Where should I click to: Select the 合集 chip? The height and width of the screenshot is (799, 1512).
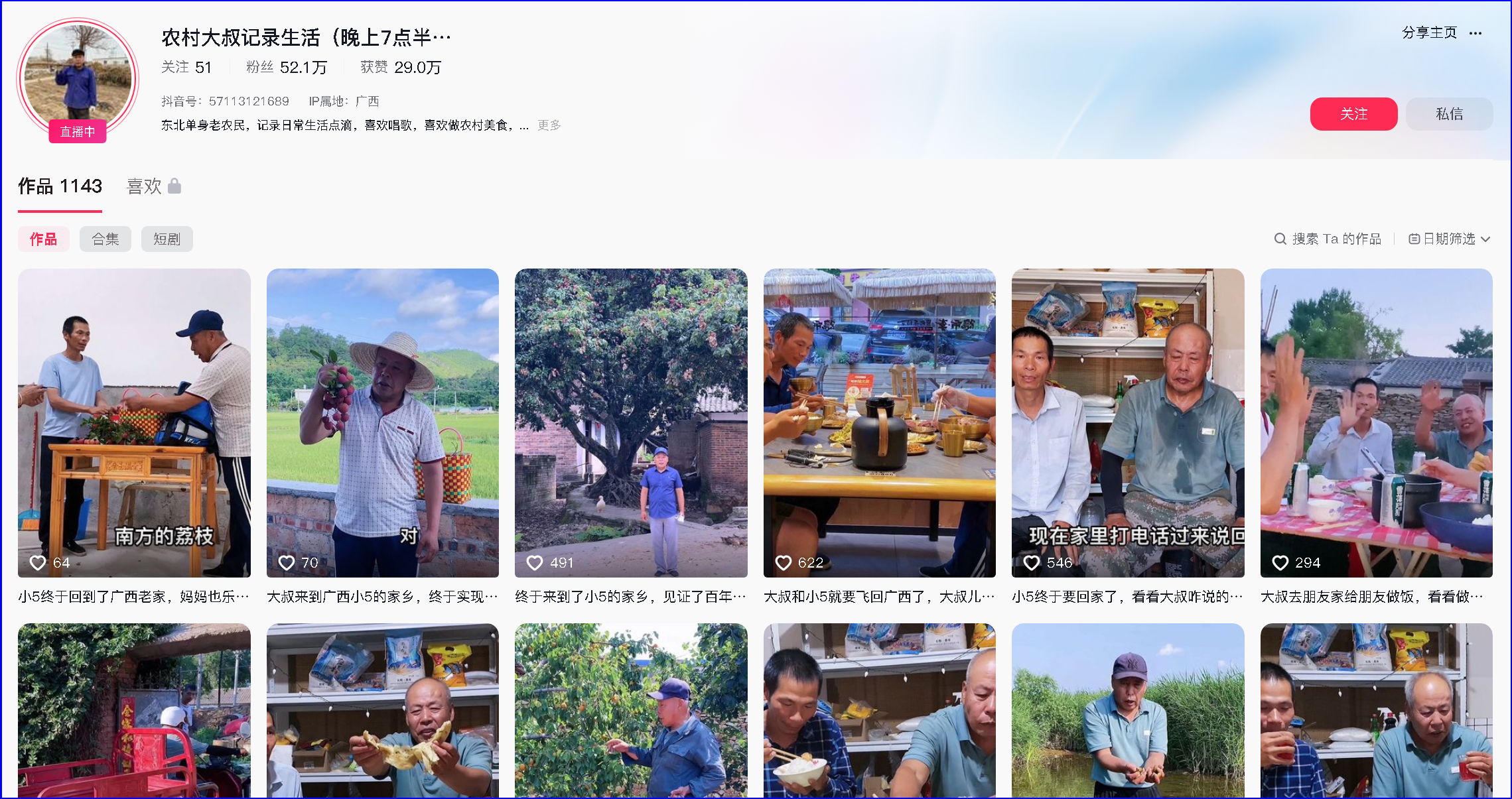click(105, 239)
